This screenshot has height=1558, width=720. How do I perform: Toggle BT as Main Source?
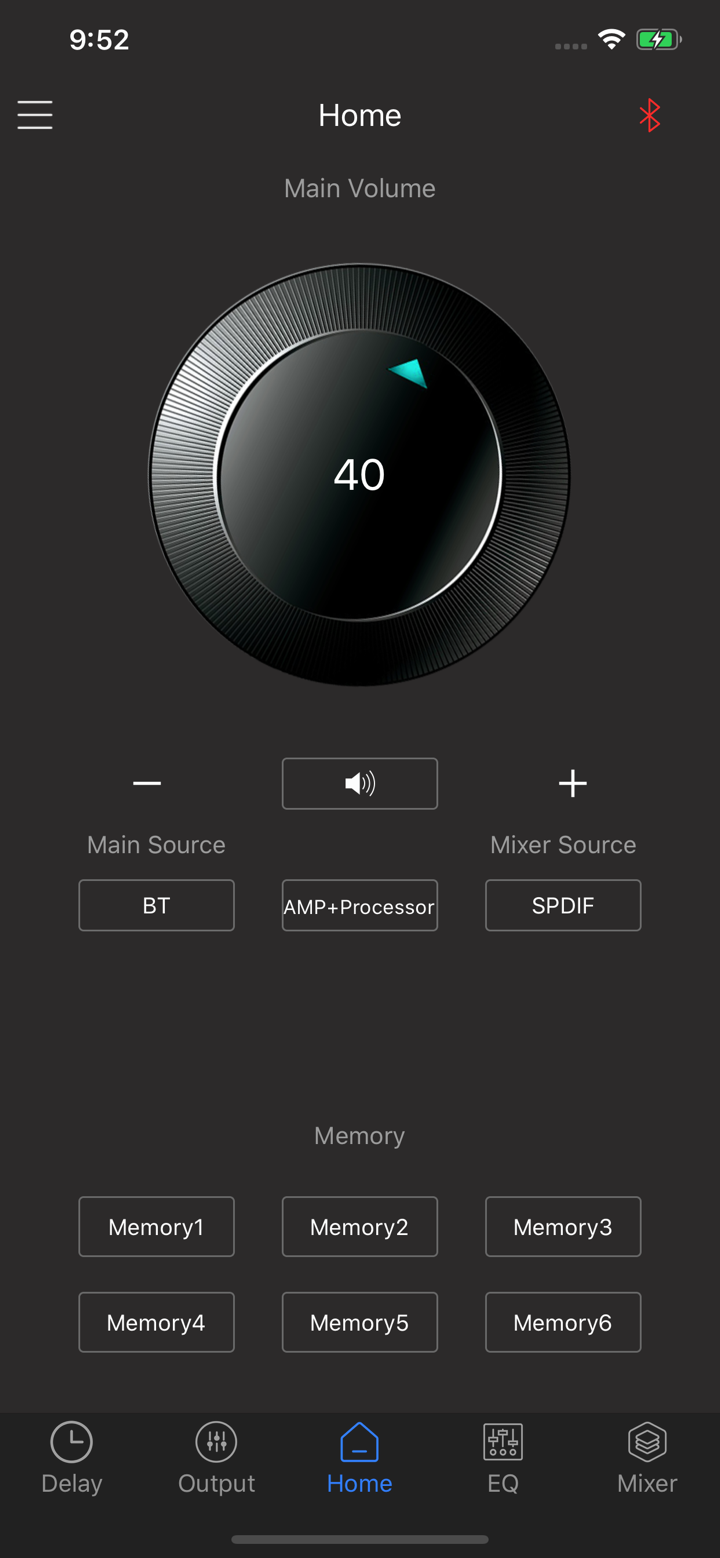tap(156, 905)
